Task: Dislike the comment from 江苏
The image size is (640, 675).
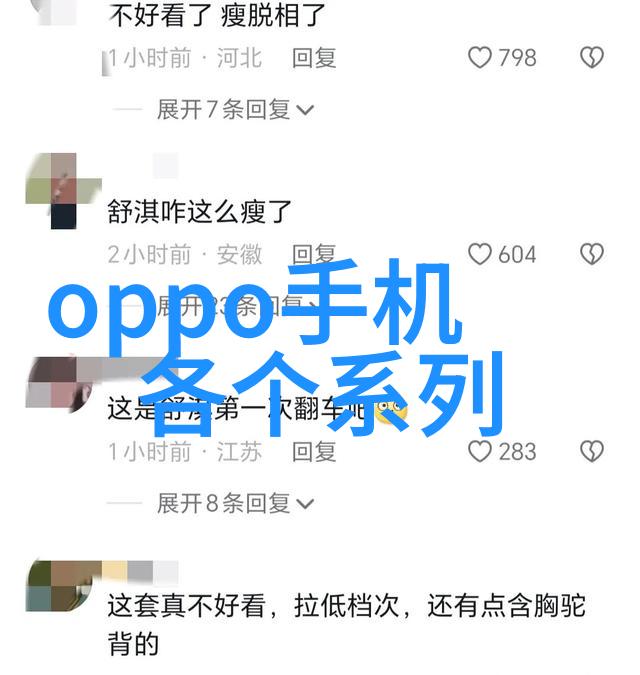Action: click(593, 451)
